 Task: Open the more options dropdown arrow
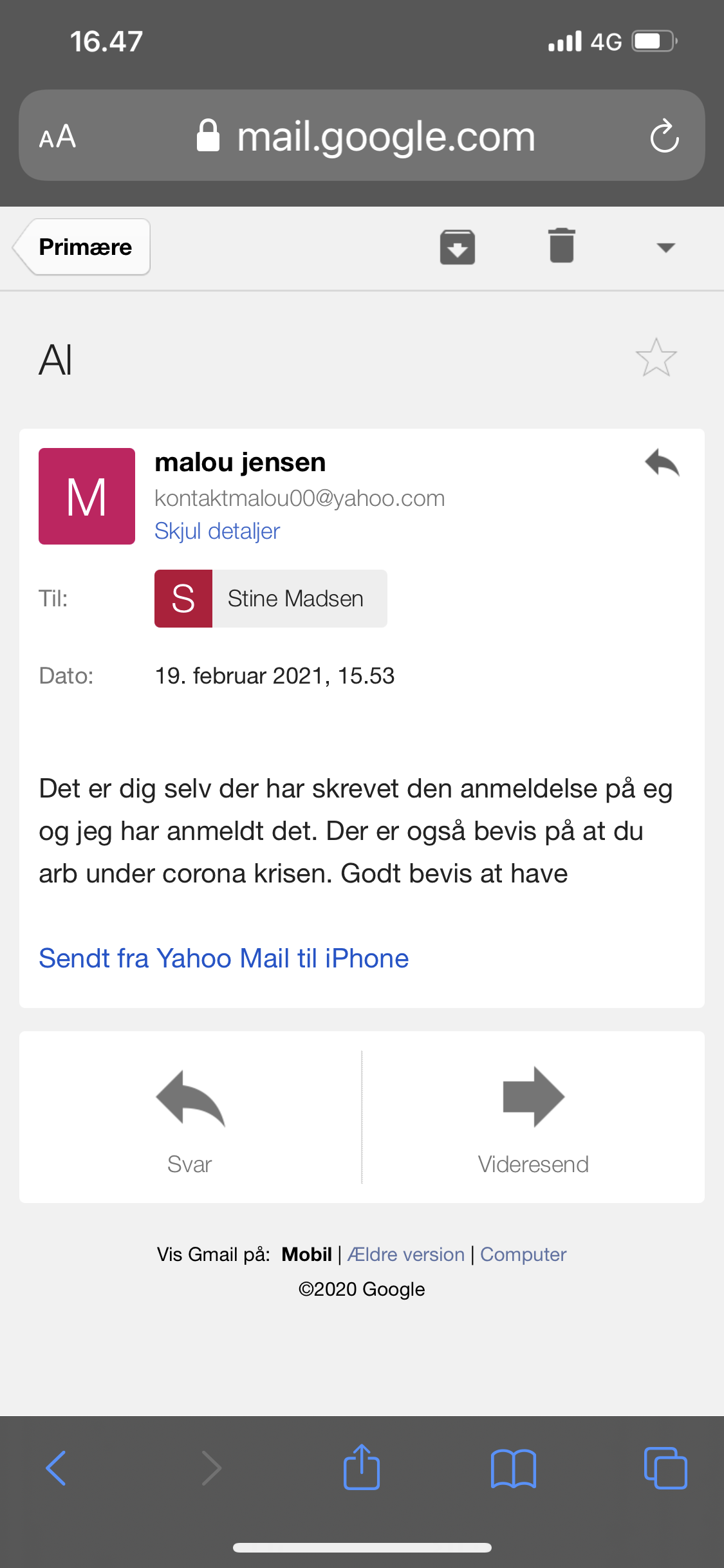pos(665,248)
